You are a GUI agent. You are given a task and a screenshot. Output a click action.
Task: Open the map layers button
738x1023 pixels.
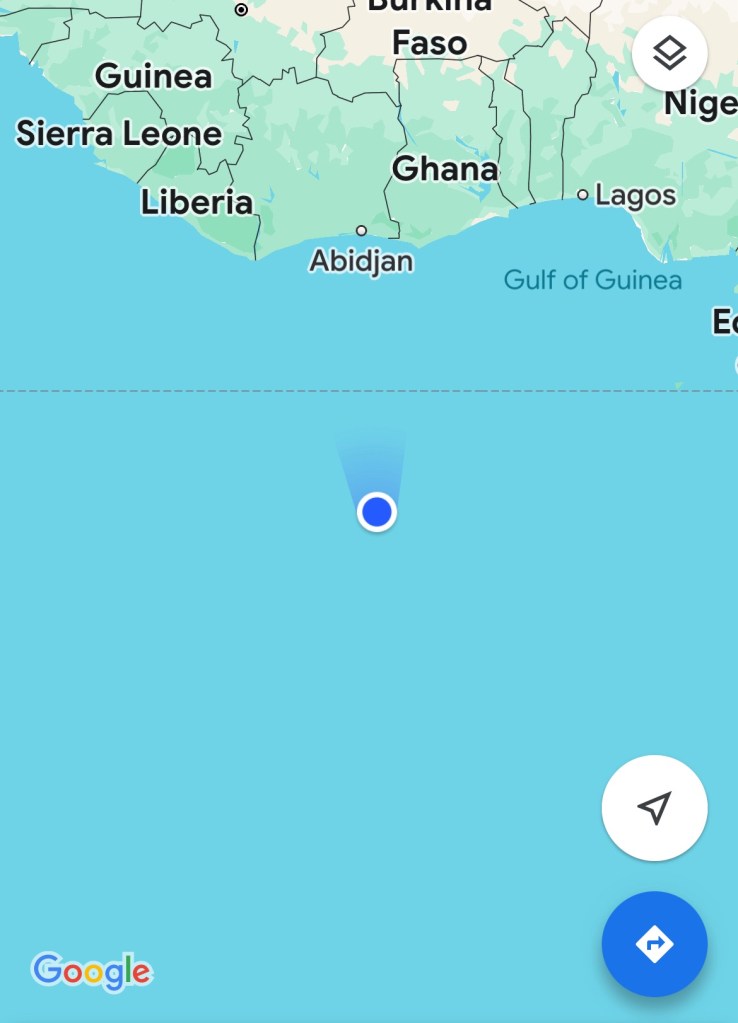click(x=669, y=53)
